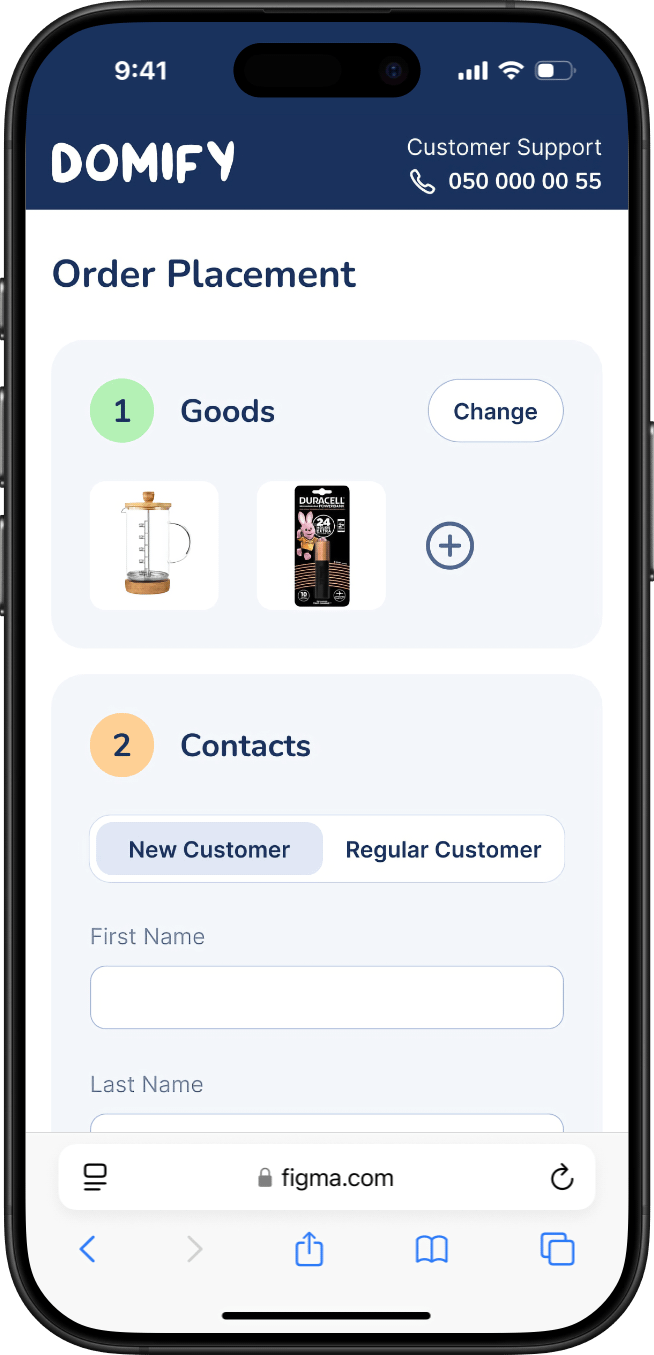Switch to Regular Customer tab
This screenshot has height=1355, width=654.
tap(443, 850)
